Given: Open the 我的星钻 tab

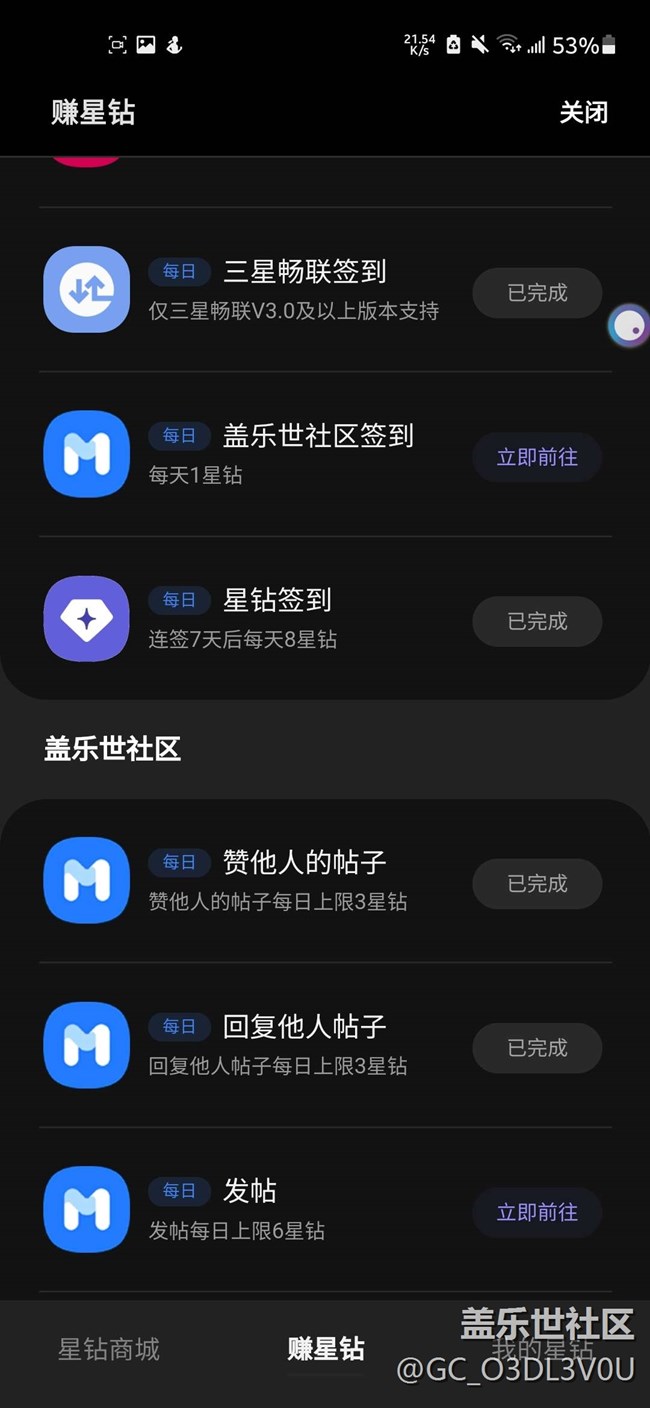Looking at the screenshot, I should (x=540, y=1349).
